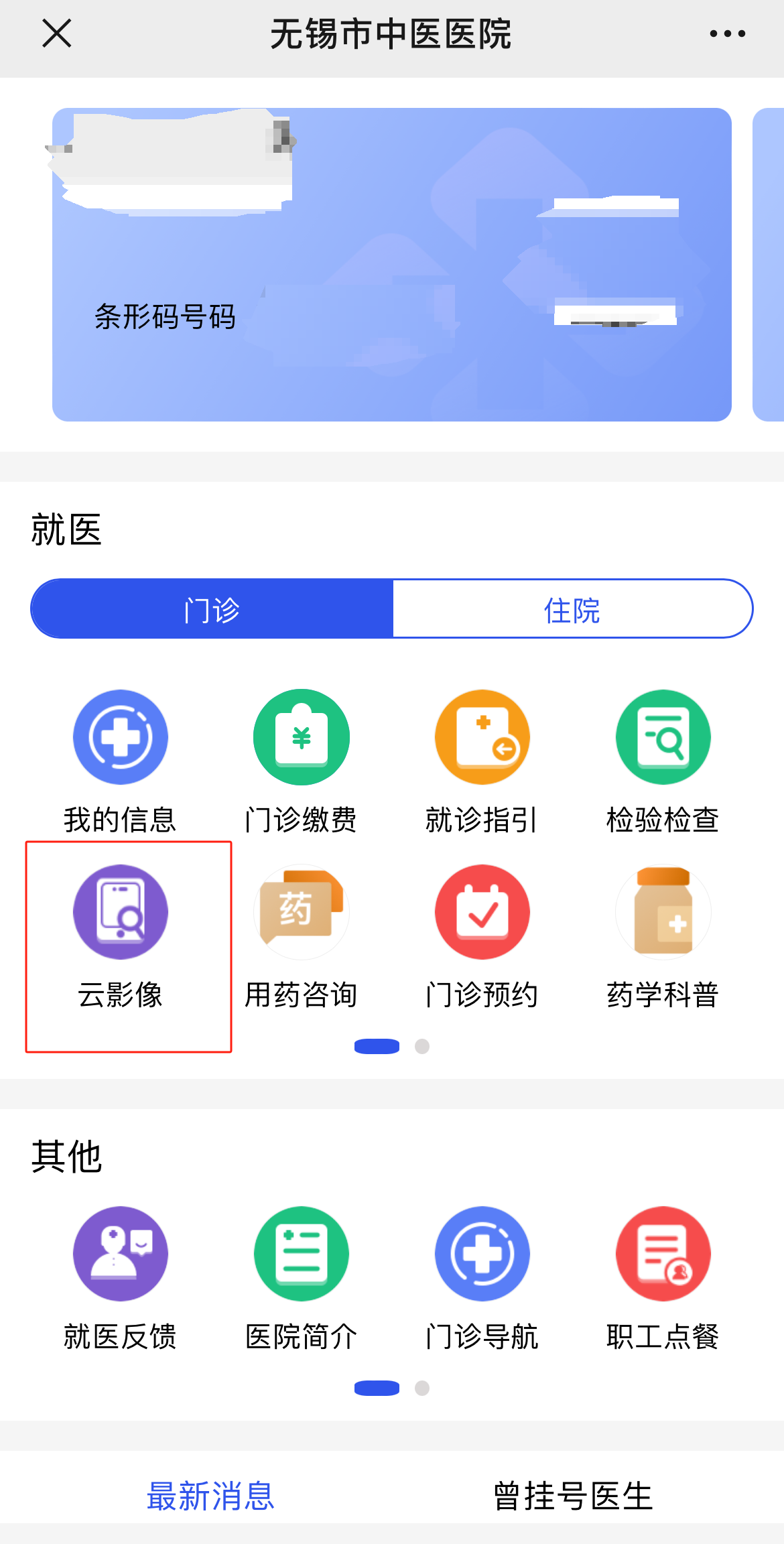The image size is (784, 1544).
Task: View 检验检查 reports
Action: 663,761
